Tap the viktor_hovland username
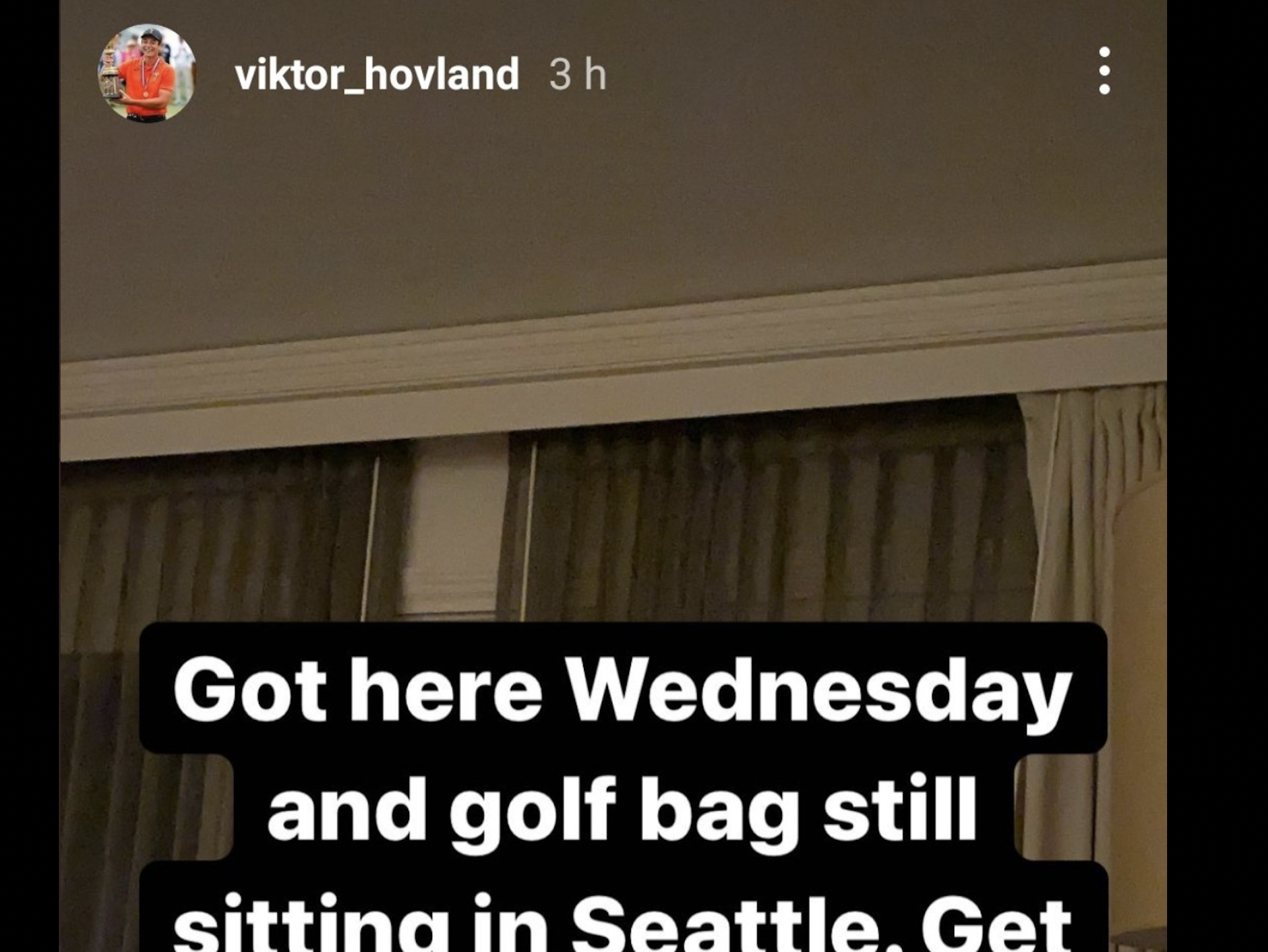The height and width of the screenshot is (952, 1268). 376,74
